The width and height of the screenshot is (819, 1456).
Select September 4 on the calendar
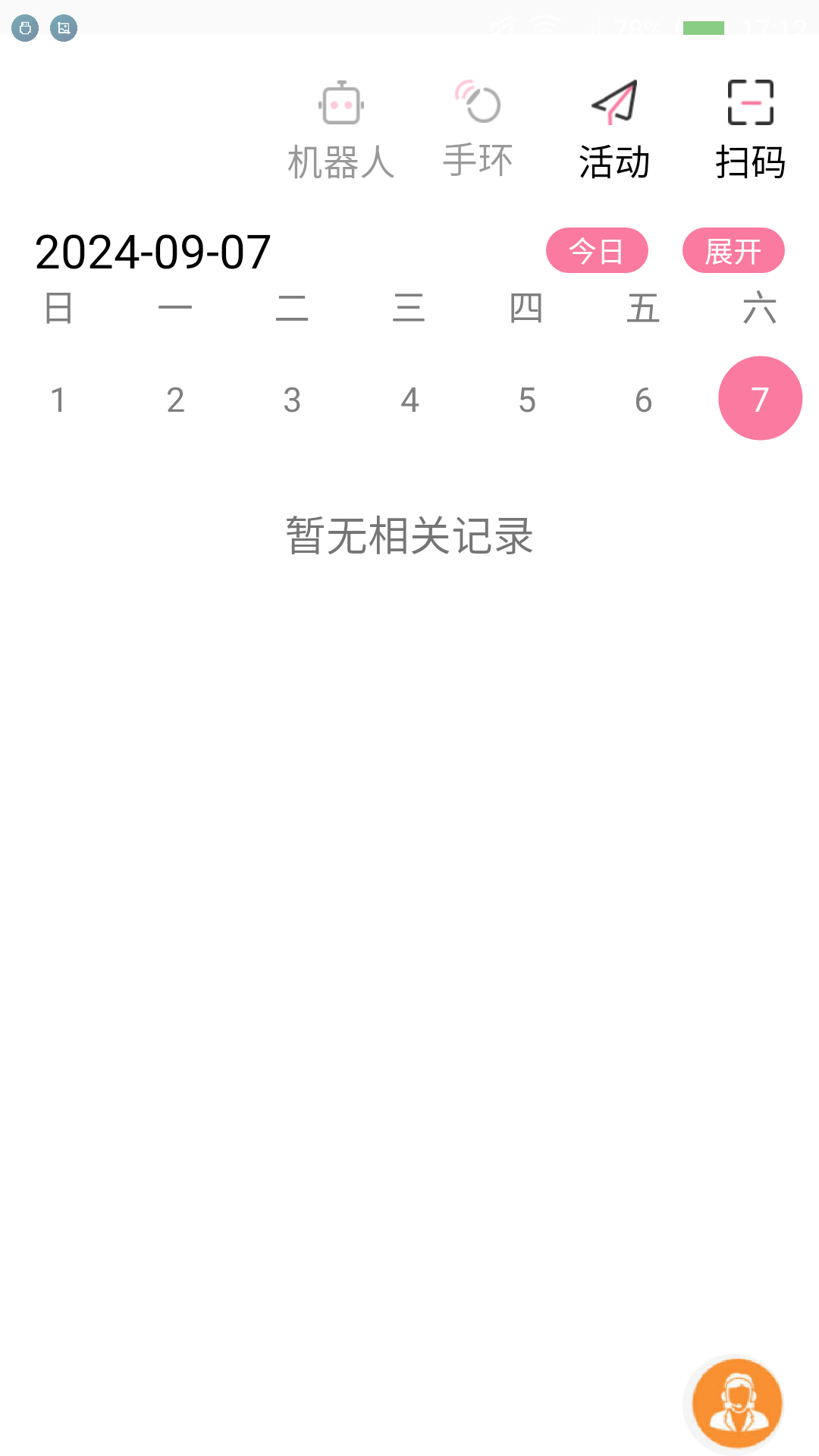(409, 400)
